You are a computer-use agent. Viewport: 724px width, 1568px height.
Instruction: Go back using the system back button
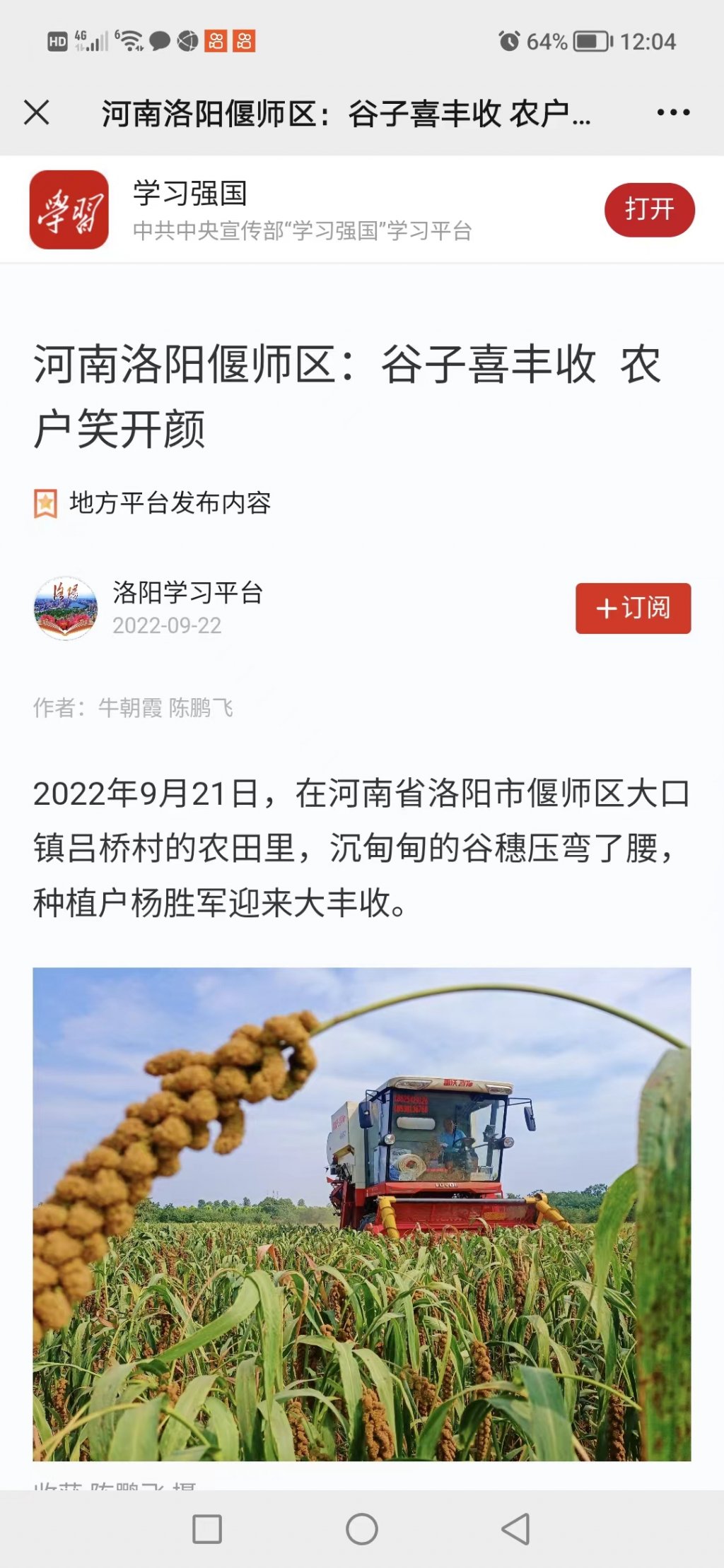[516, 1528]
